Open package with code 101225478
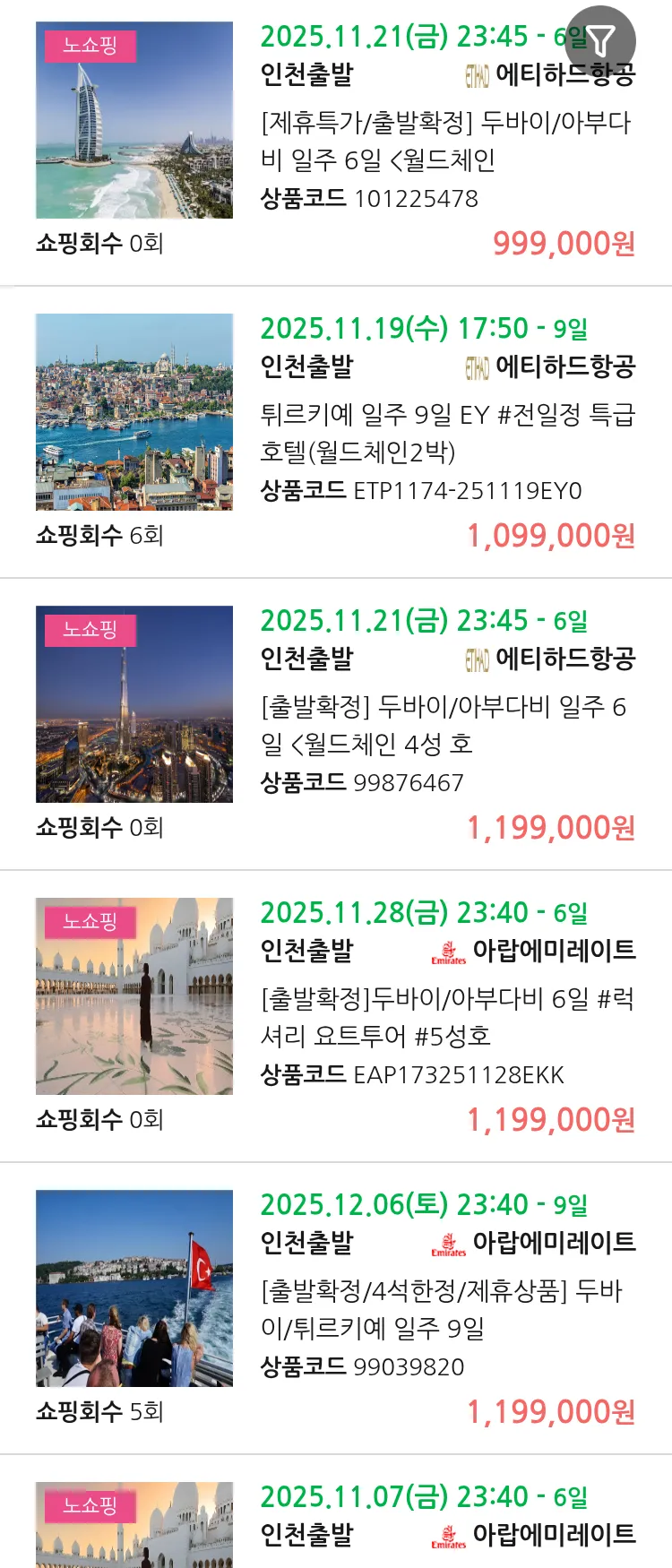The image size is (672, 1568). point(445,141)
